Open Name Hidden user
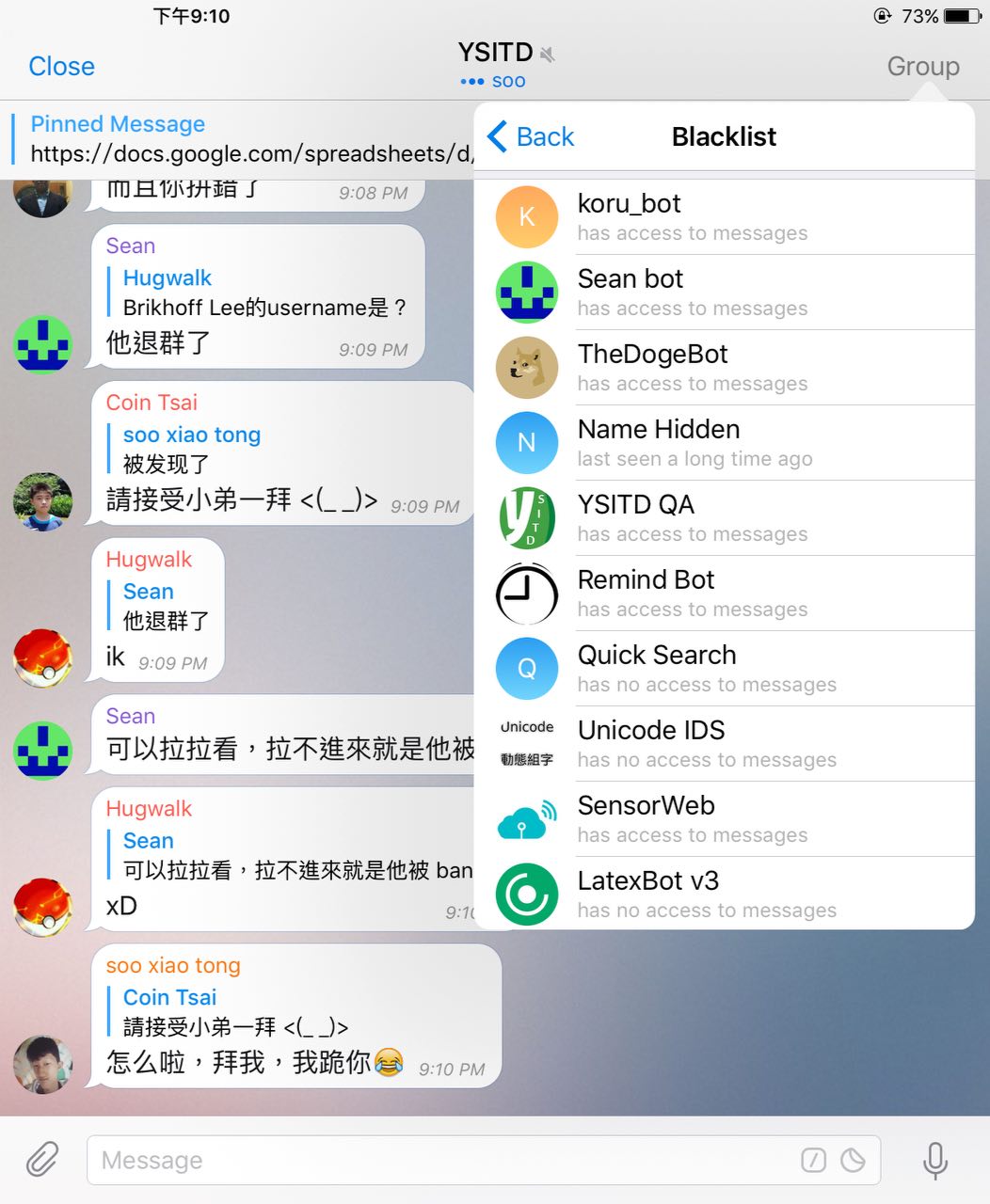 pos(723,442)
